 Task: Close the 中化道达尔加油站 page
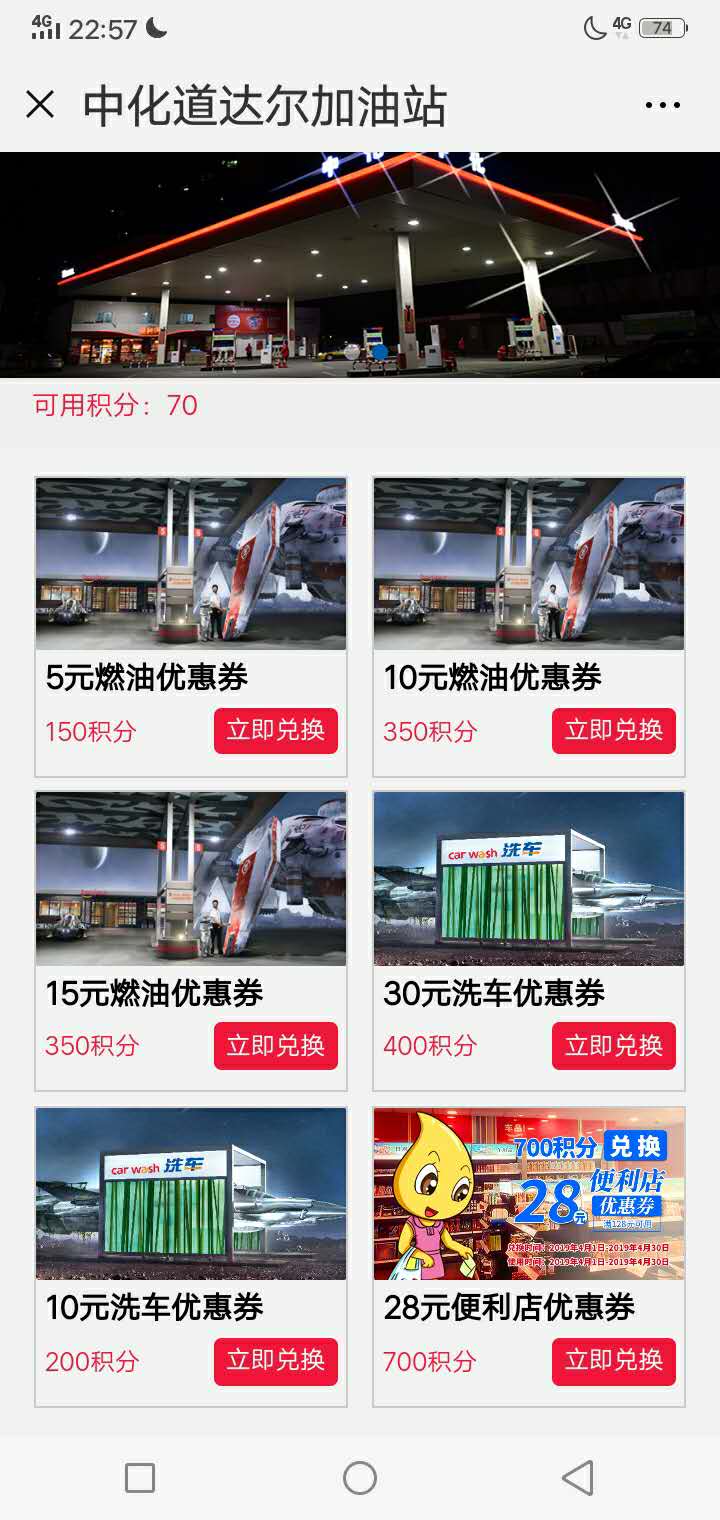pyautogui.click(x=40, y=103)
